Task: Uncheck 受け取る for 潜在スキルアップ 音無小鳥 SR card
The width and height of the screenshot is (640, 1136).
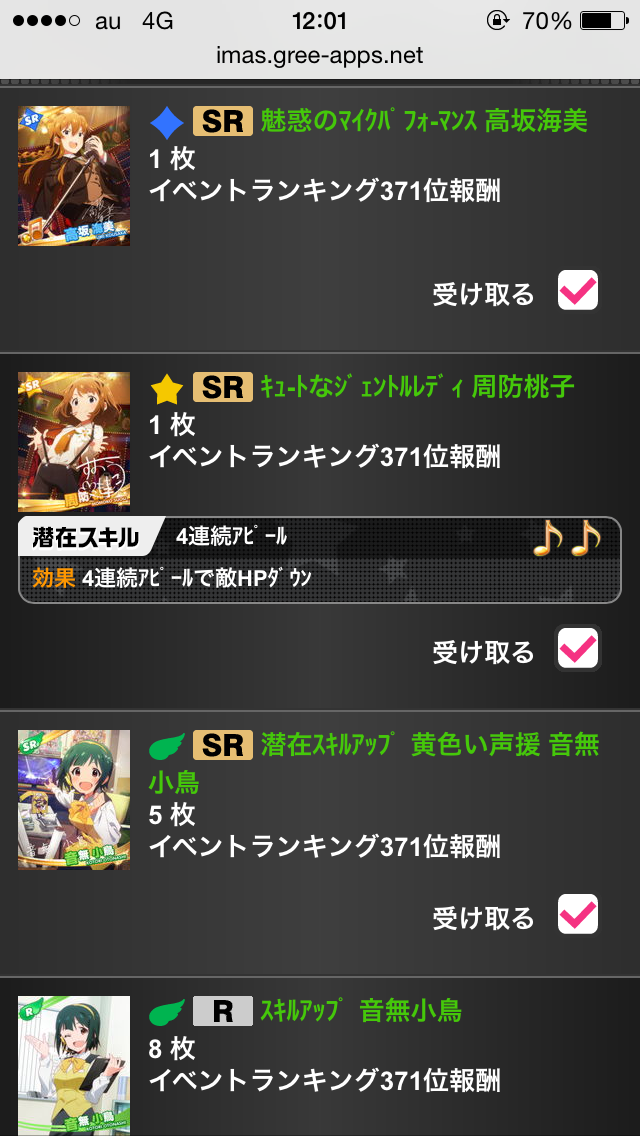Action: (578, 914)
